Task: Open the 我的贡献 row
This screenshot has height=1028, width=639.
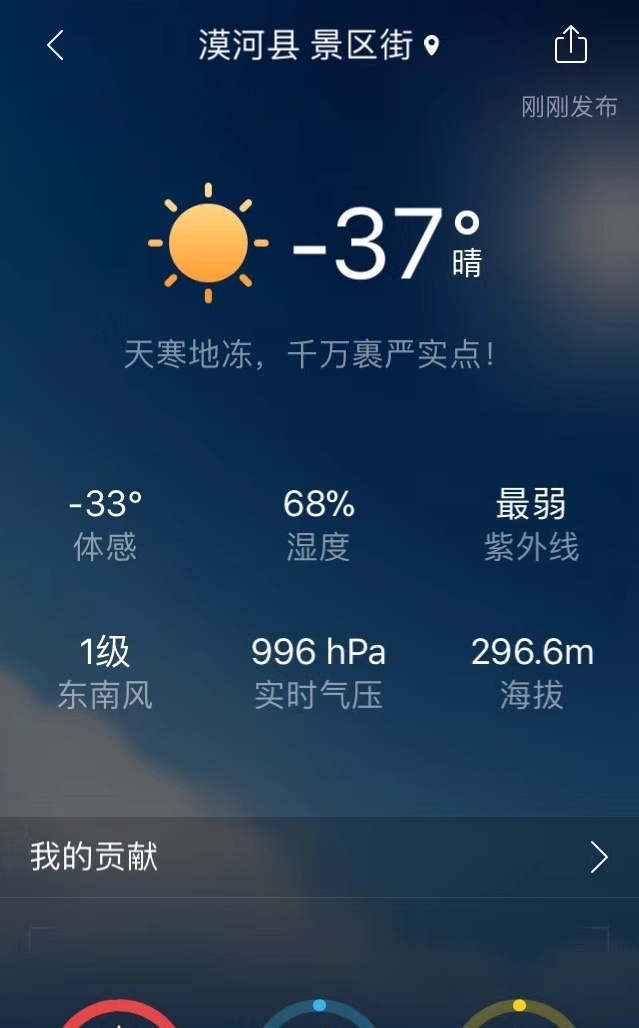Action: point(319,857)
